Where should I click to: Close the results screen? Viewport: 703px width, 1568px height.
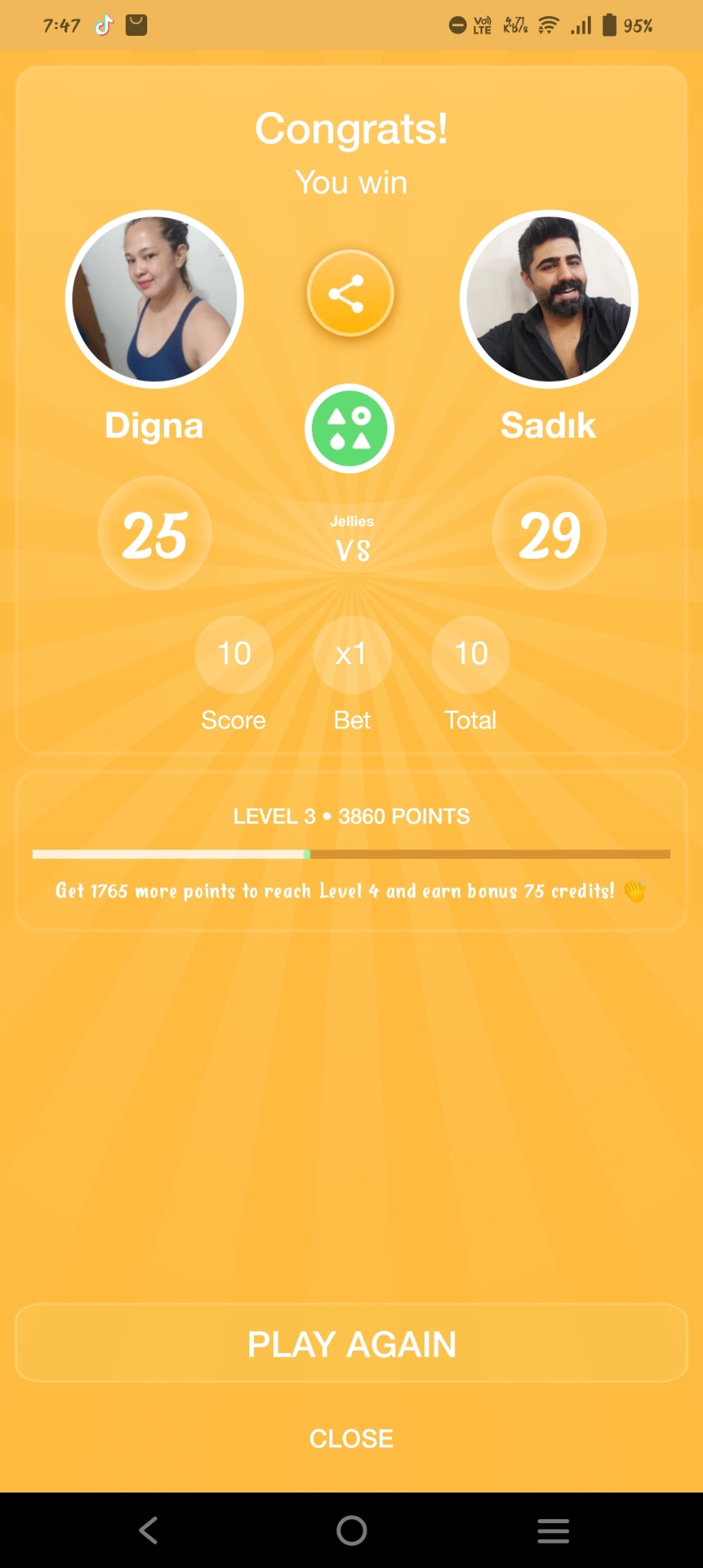[x=351, y=1438]
